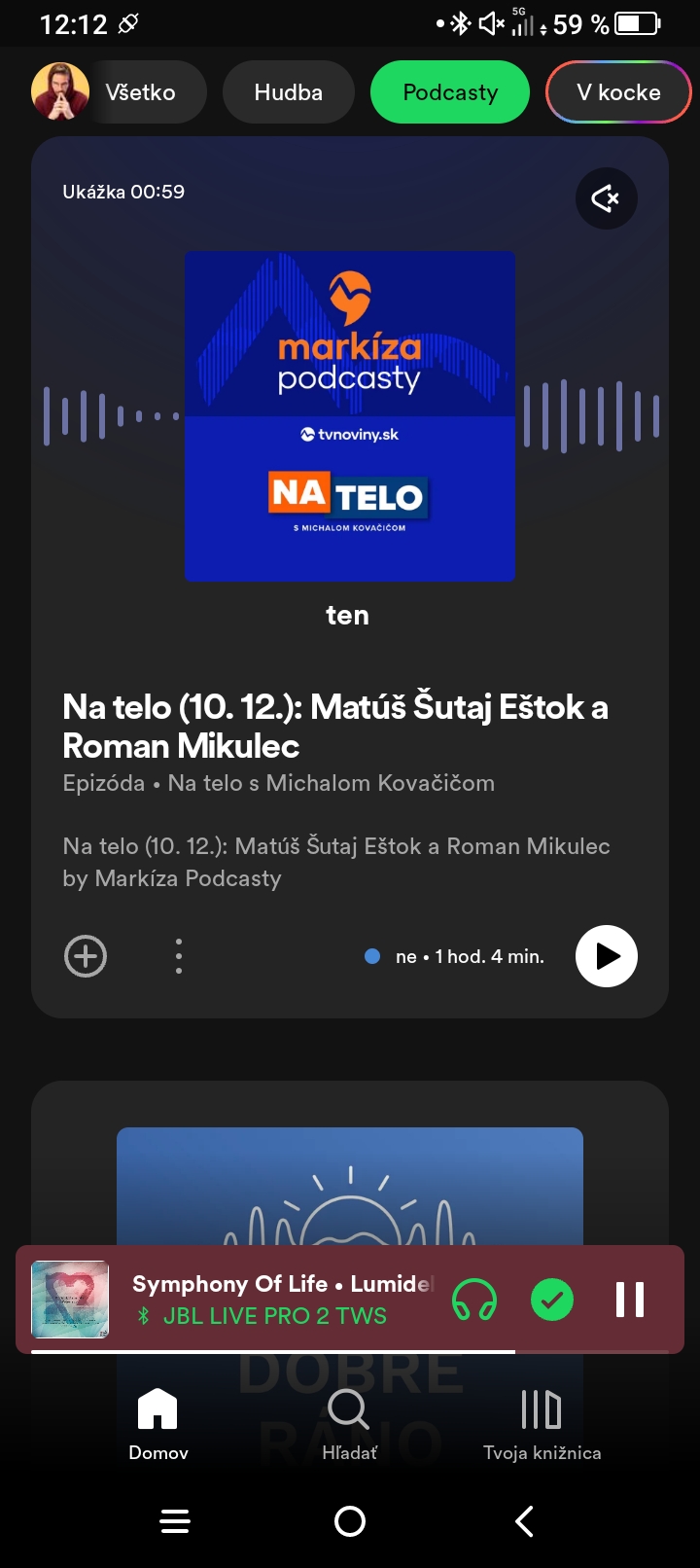Open your profile picture menu
Image resolution: width=700 pixels, height=1568 pixels.
[60, 92]
